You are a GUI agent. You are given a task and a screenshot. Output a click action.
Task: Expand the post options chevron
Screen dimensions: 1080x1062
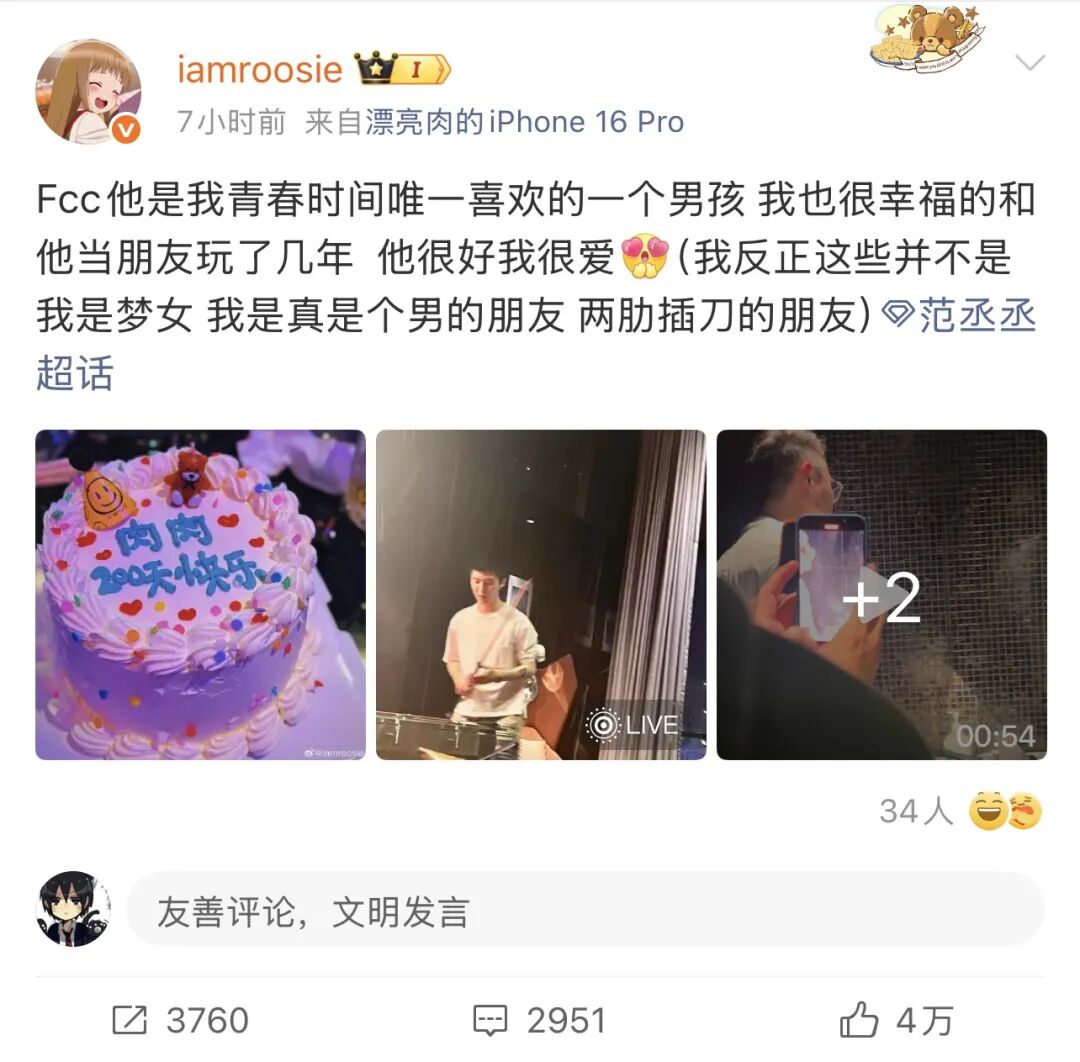pyautogui.click(x=1029, y=63)
